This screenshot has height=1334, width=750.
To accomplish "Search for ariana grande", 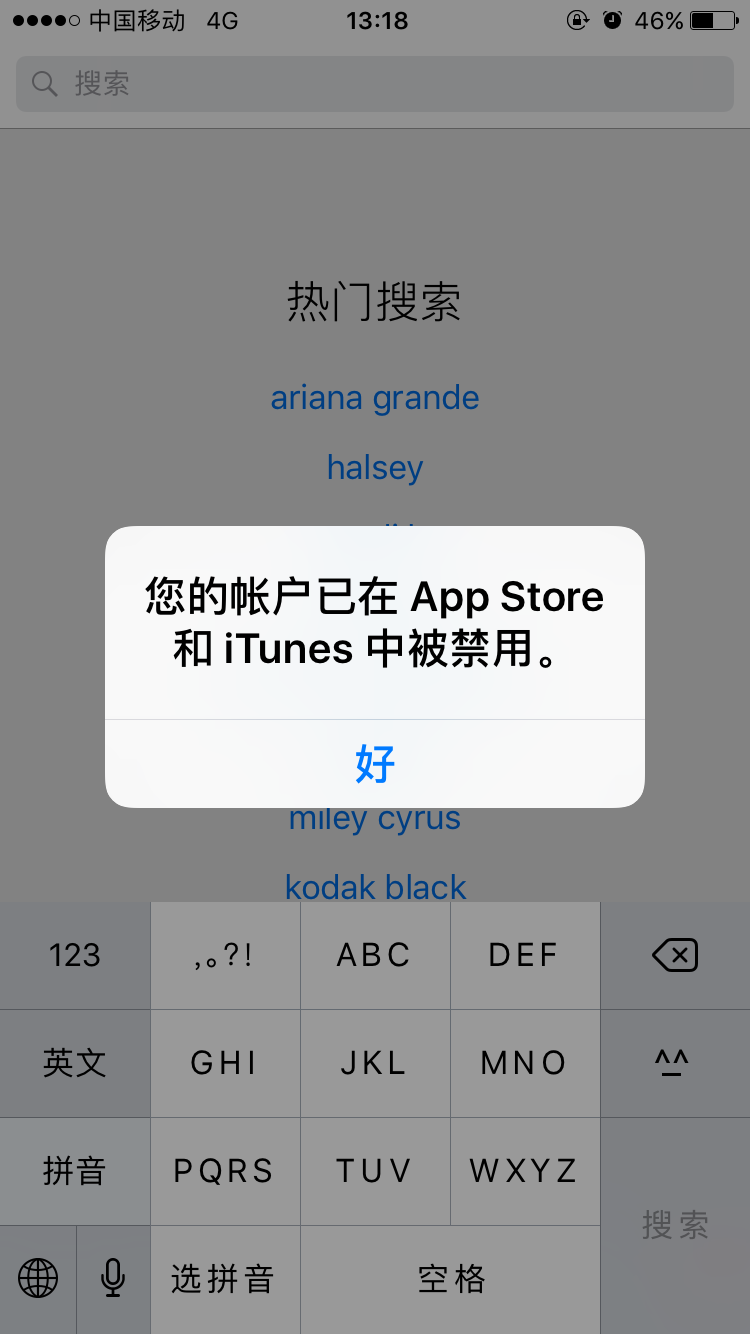I will [375, 398].
